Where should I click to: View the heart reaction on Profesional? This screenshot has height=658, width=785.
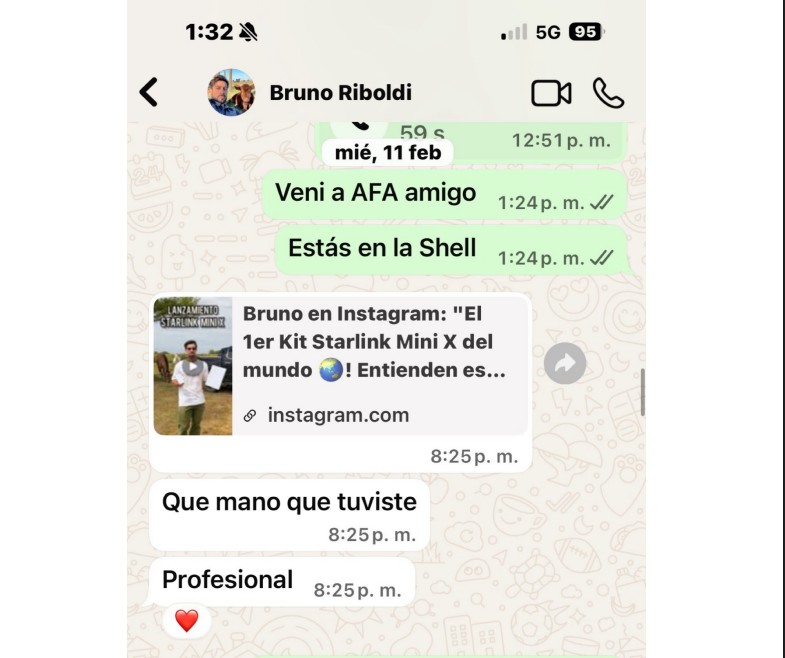point(187,621)
